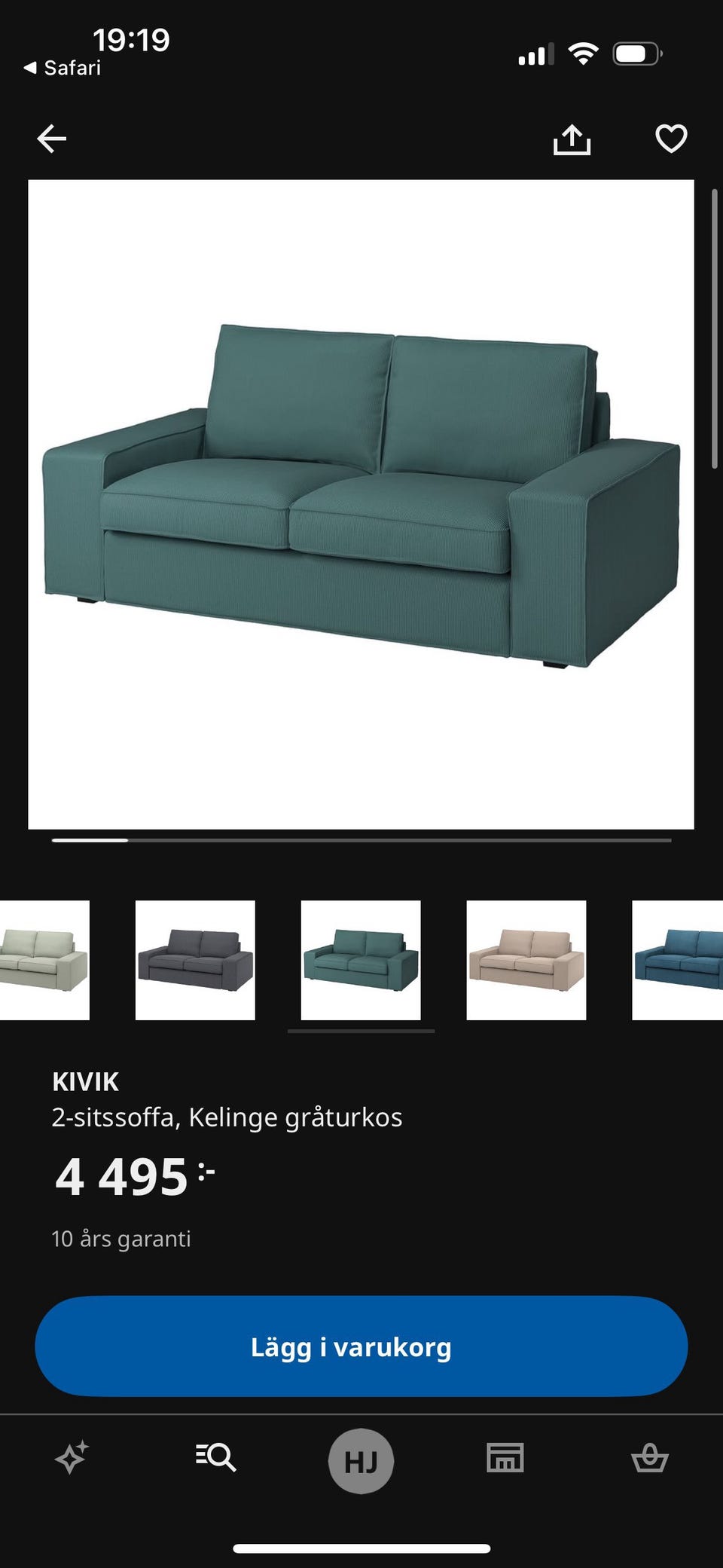Image resolution: width=723 pixels, height=1568 pixels.
Task: Select the currently shown teal variant
Action: coord(360,958)
